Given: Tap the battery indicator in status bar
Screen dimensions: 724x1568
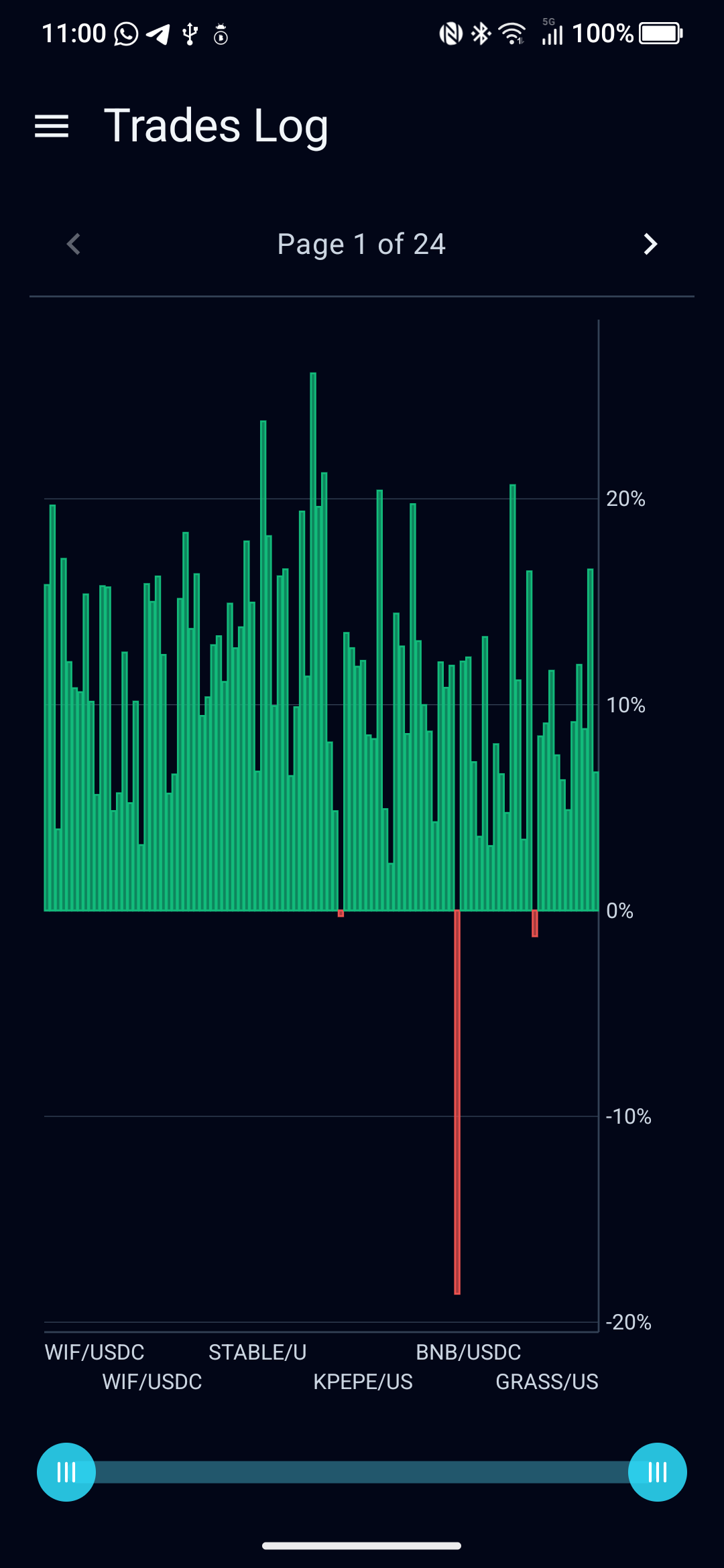Looking at the screenshot, I should (x=659, y=31).
